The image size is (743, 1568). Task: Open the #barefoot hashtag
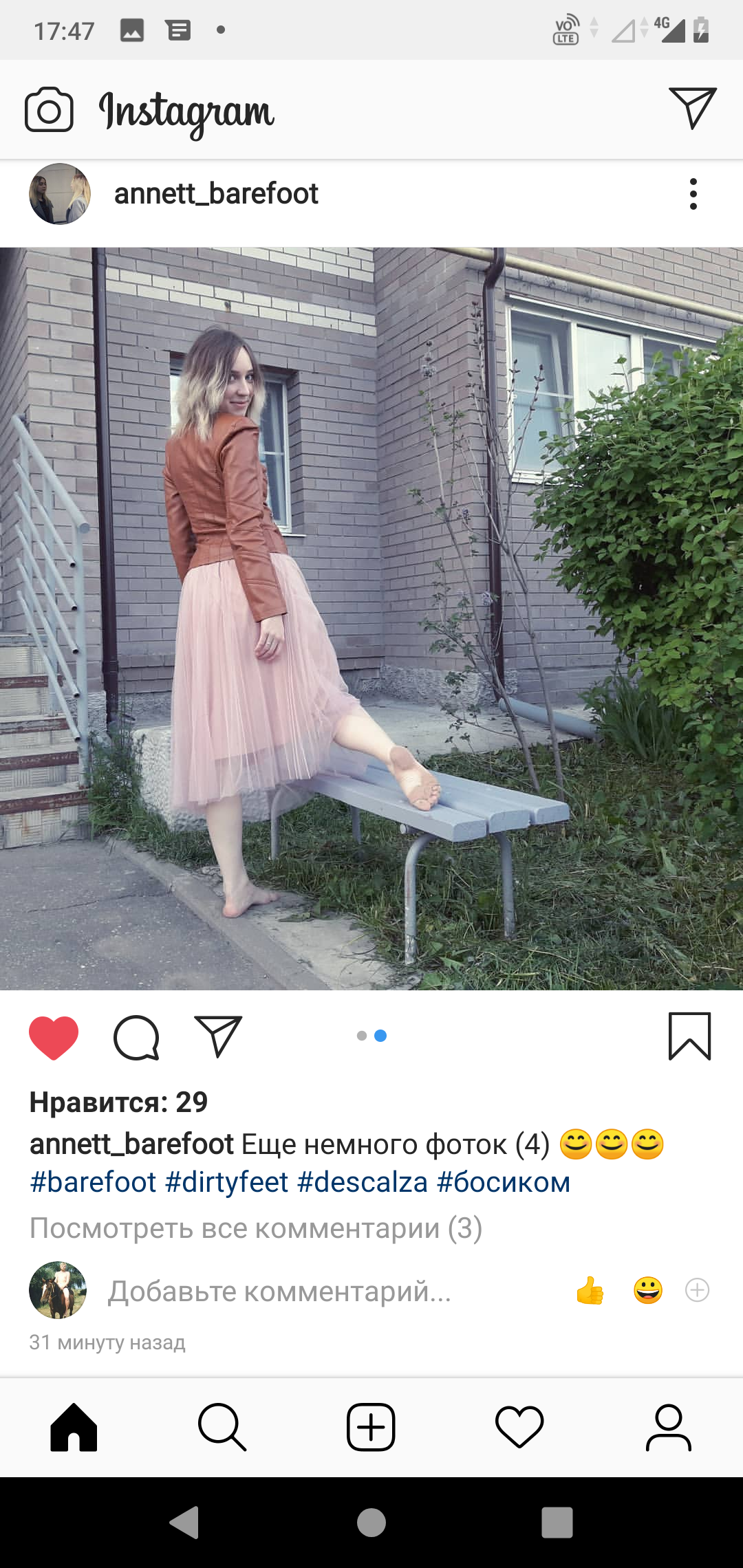(x=93, y=1182)
